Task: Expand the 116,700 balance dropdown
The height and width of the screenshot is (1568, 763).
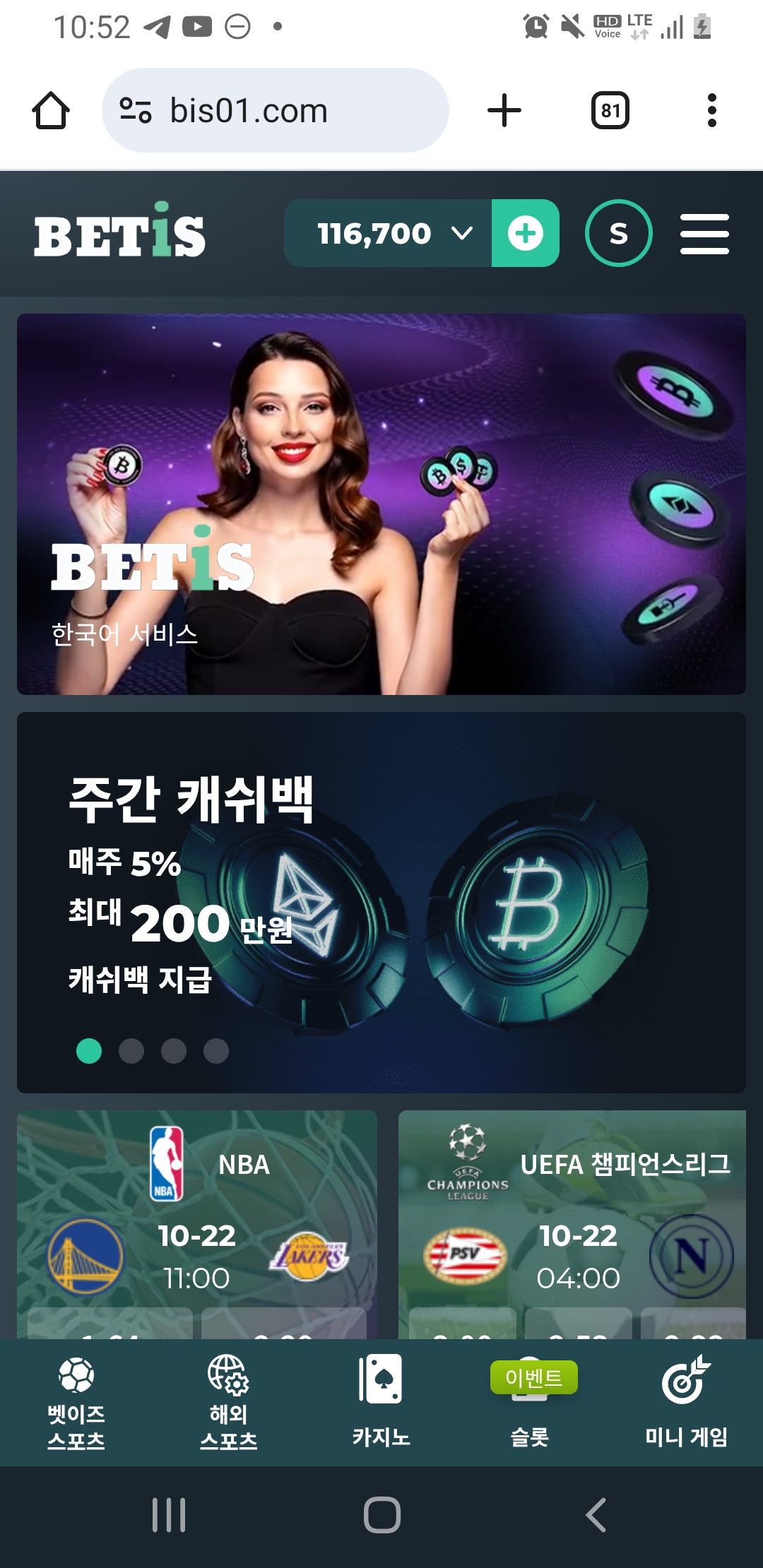Action: (x=388, y=233)
